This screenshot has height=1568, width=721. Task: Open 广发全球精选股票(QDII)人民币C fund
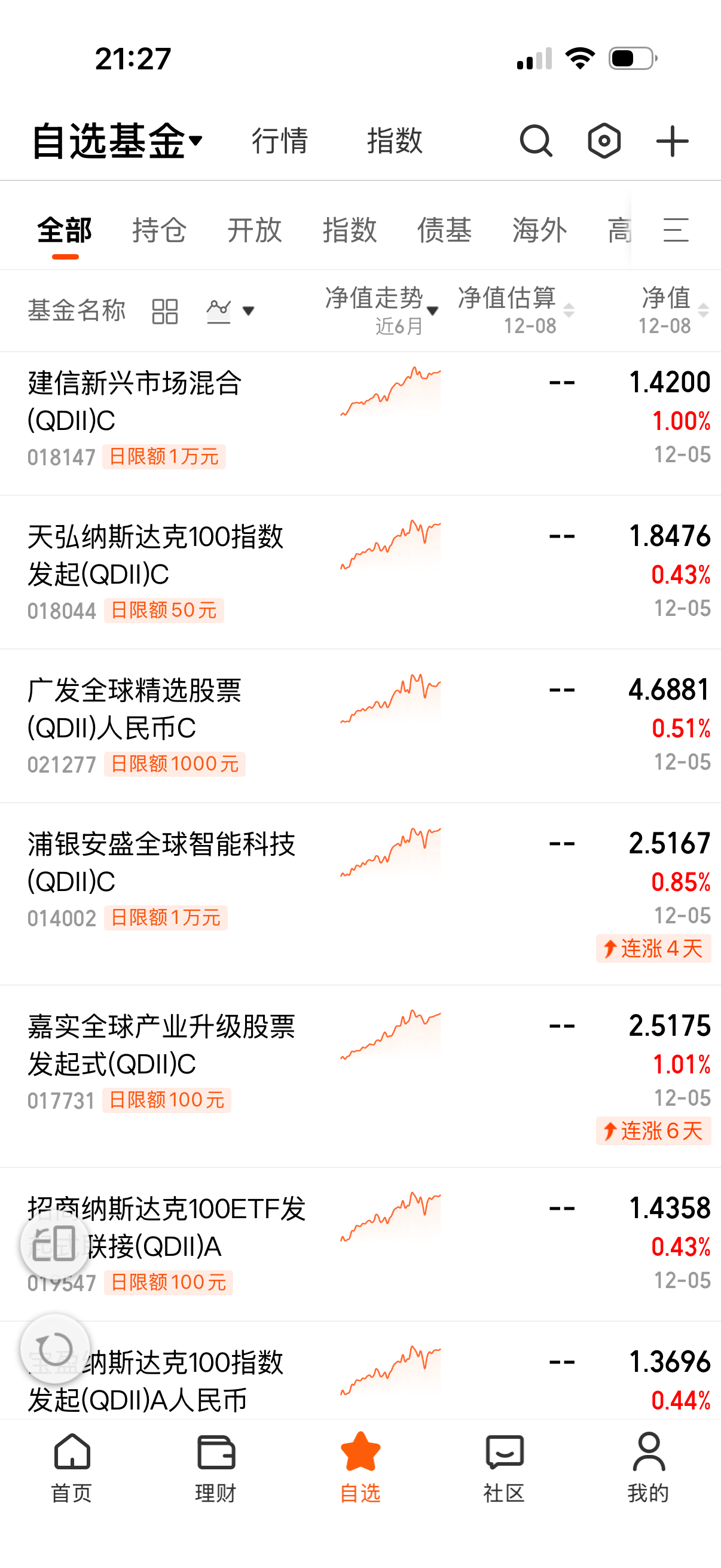coord(135,709)
